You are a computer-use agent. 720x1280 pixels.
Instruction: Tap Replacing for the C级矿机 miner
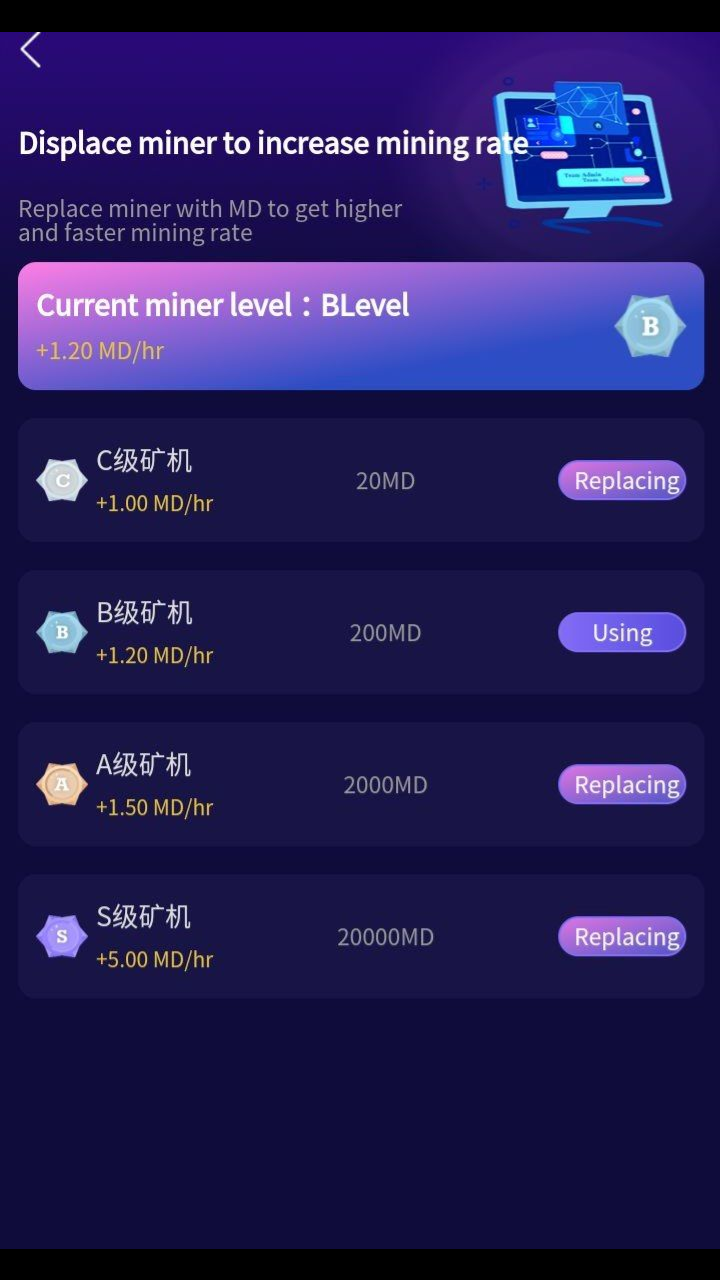point(622,481)
